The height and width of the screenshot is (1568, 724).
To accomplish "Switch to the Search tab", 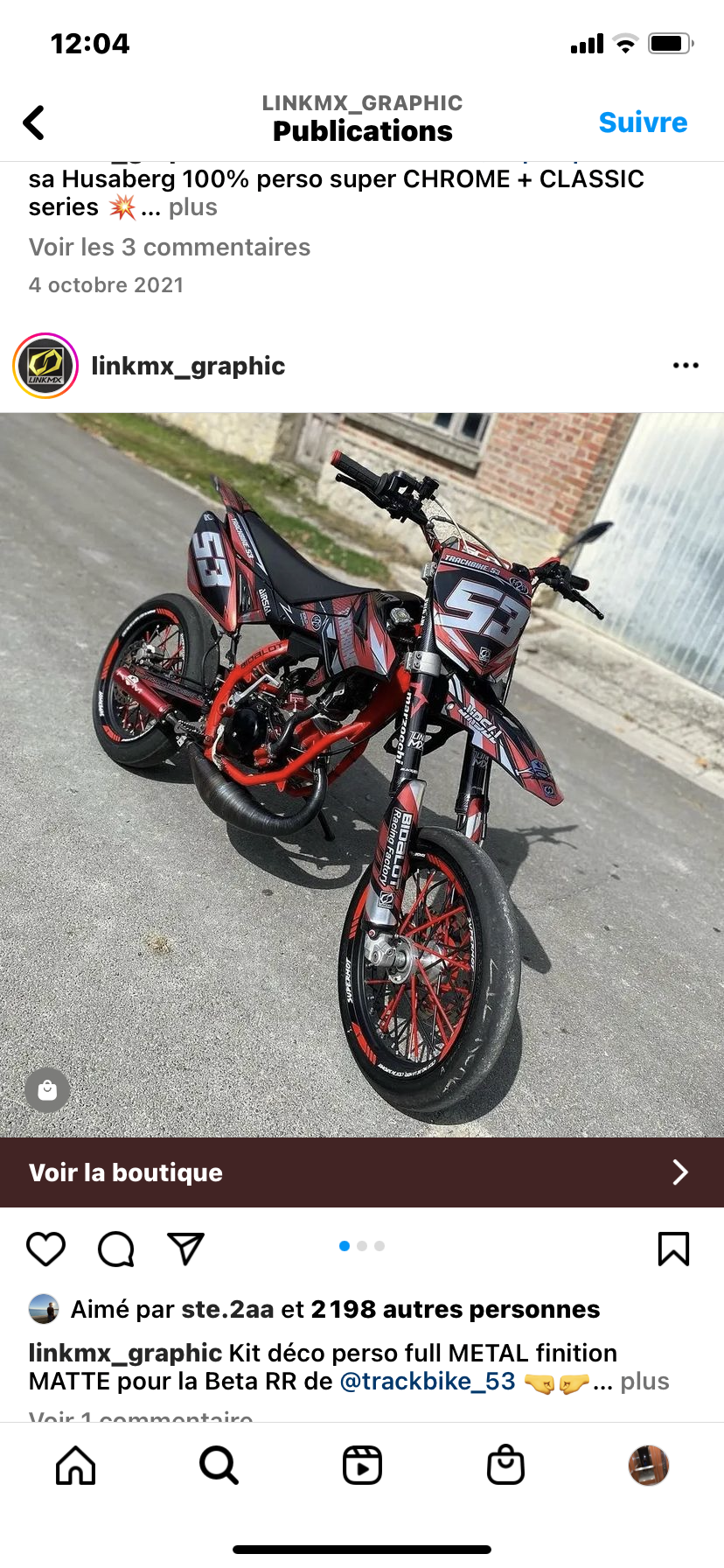I will pyautogui.click(x=219, y=1465).
